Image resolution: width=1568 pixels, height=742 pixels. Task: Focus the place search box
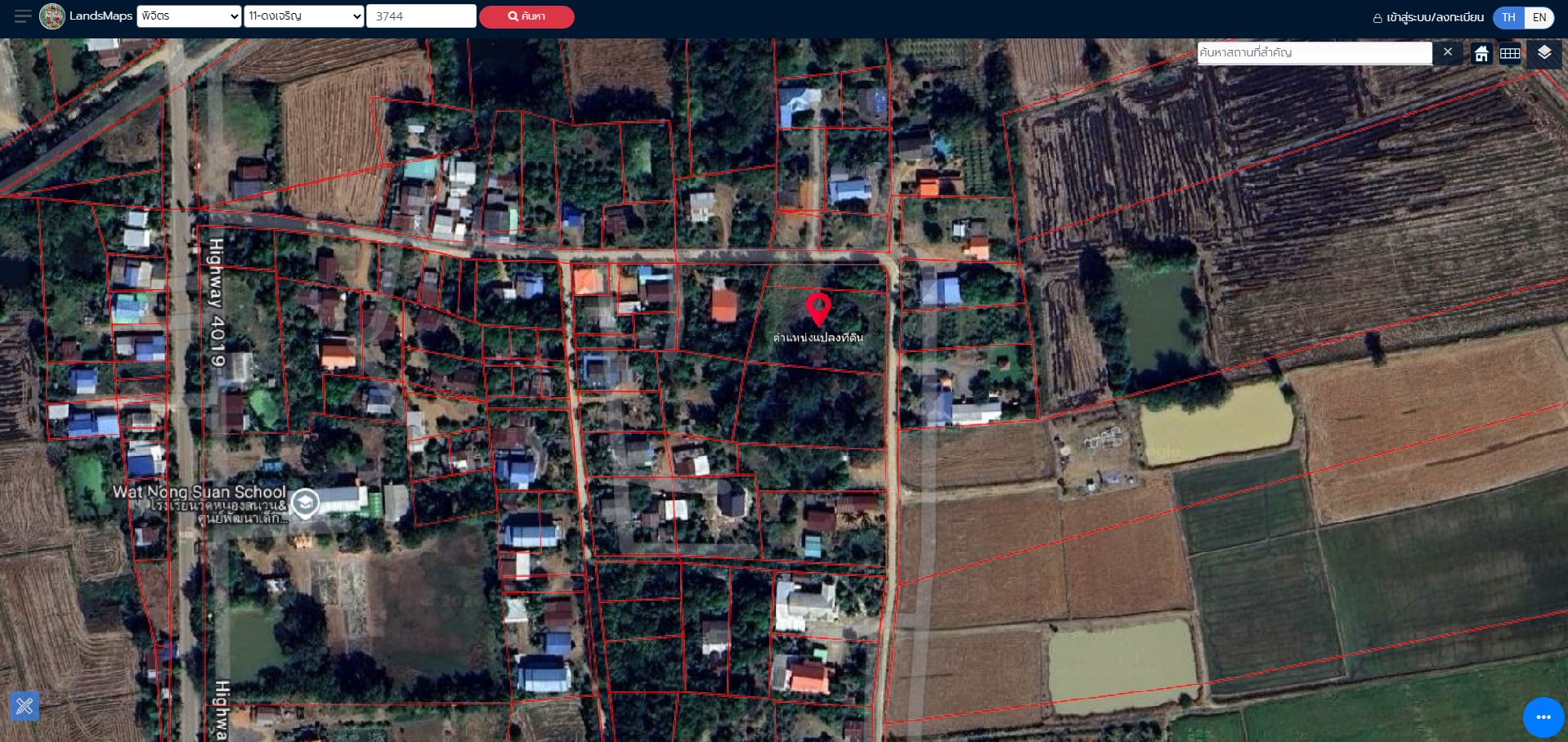tap(1315, 52)
